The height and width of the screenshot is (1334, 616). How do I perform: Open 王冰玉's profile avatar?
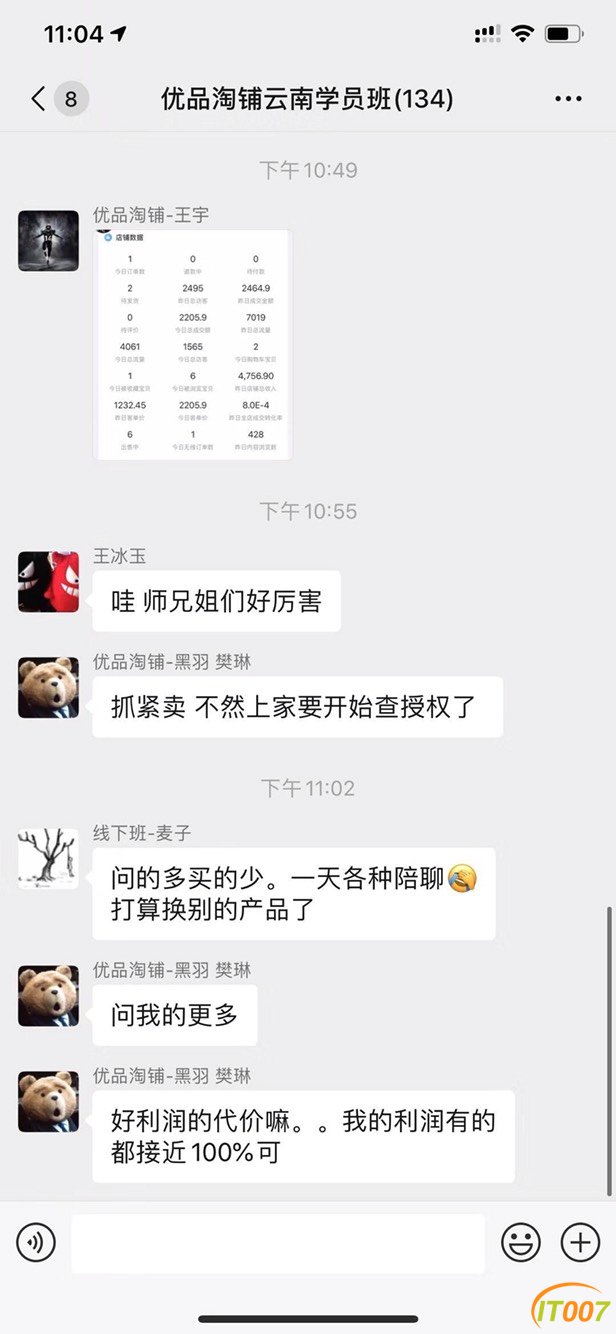click(48, 581)
